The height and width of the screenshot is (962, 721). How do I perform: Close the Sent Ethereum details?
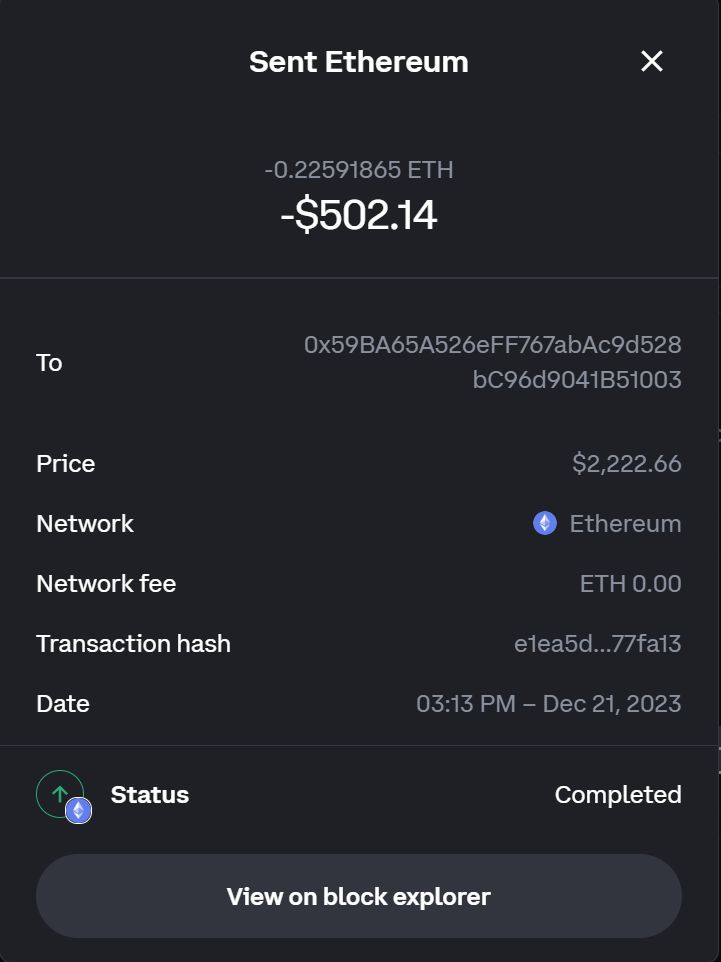point(652,61)
